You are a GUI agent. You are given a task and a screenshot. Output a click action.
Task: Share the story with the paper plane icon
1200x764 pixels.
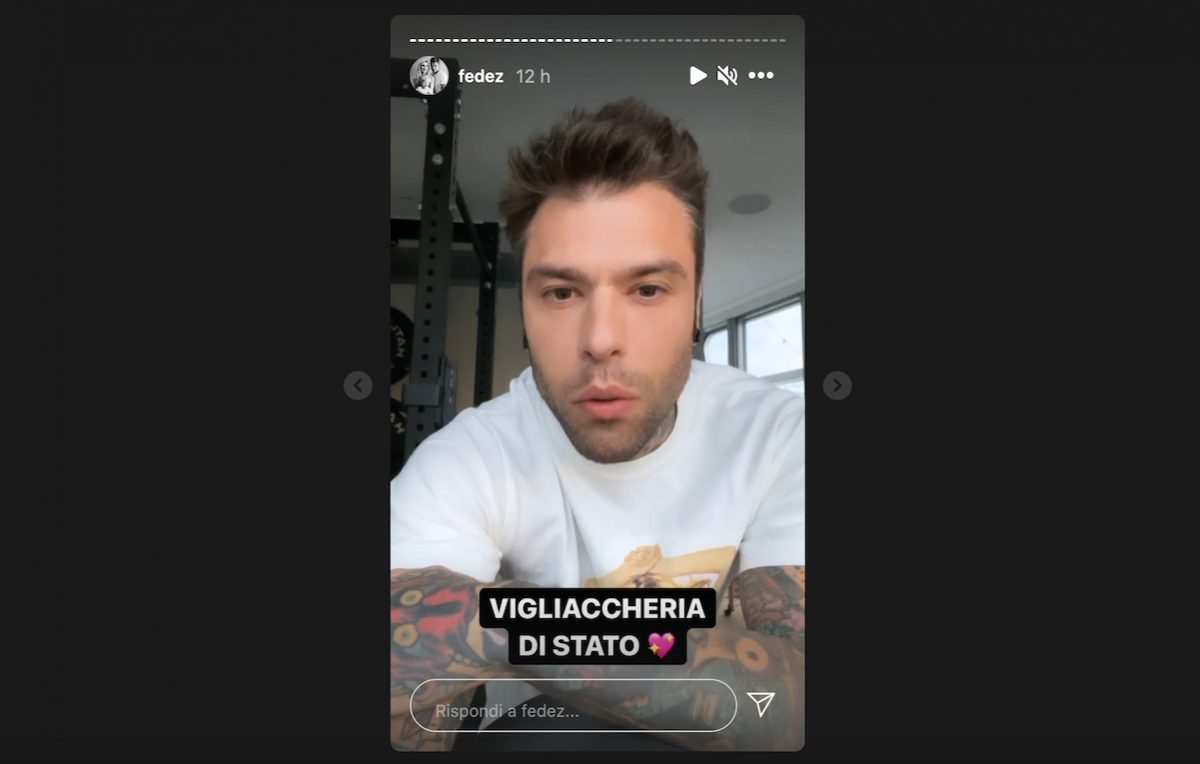pos(761,704)
